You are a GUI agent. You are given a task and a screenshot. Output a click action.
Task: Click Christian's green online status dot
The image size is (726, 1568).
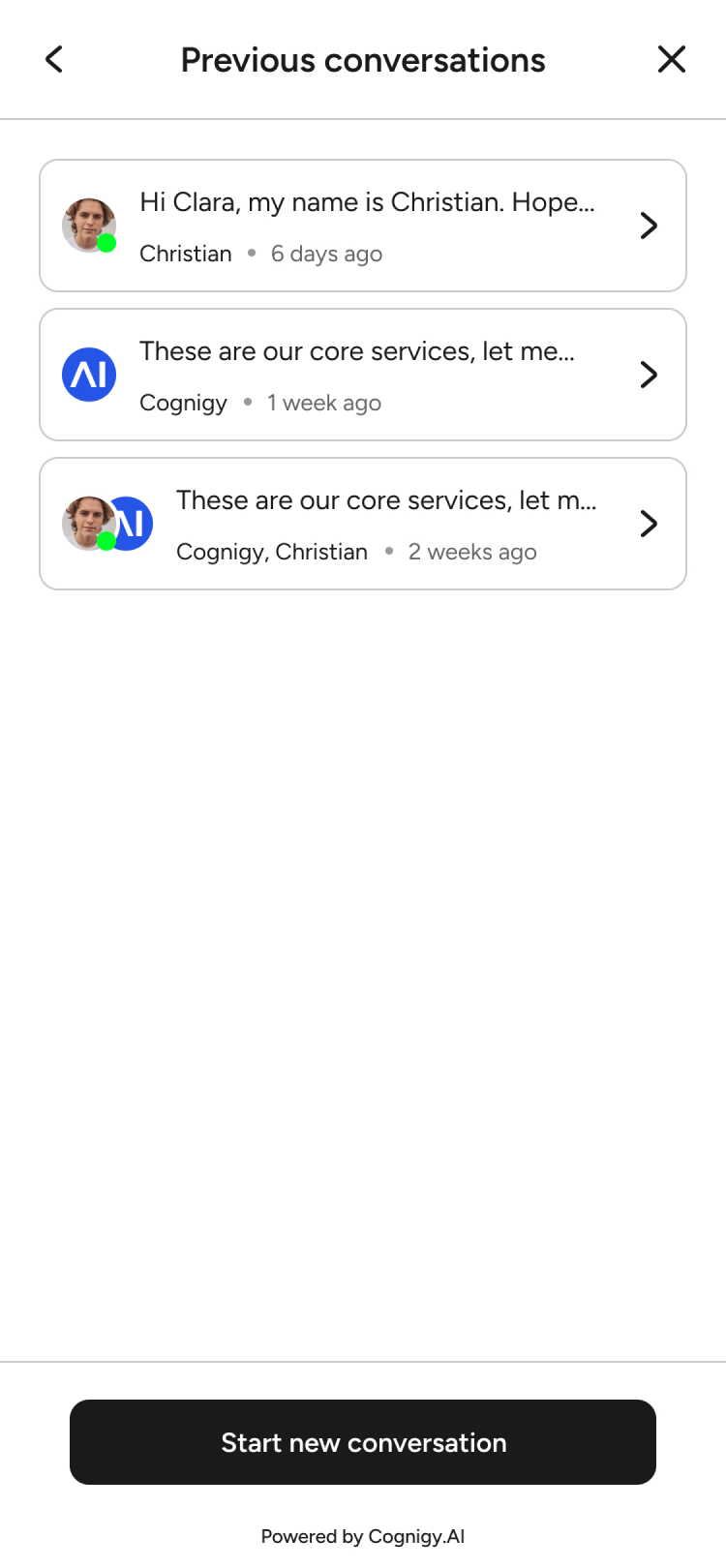tap(108, 244)
